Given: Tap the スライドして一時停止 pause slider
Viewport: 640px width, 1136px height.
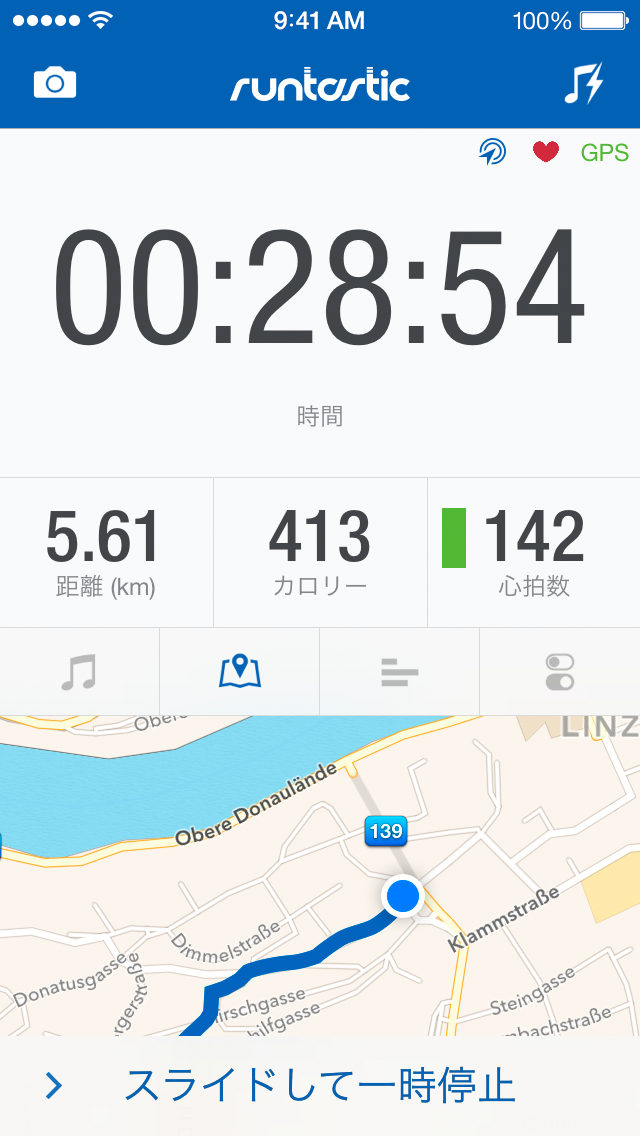Looking at the screenshot, I should click(x=320, y=1086).
